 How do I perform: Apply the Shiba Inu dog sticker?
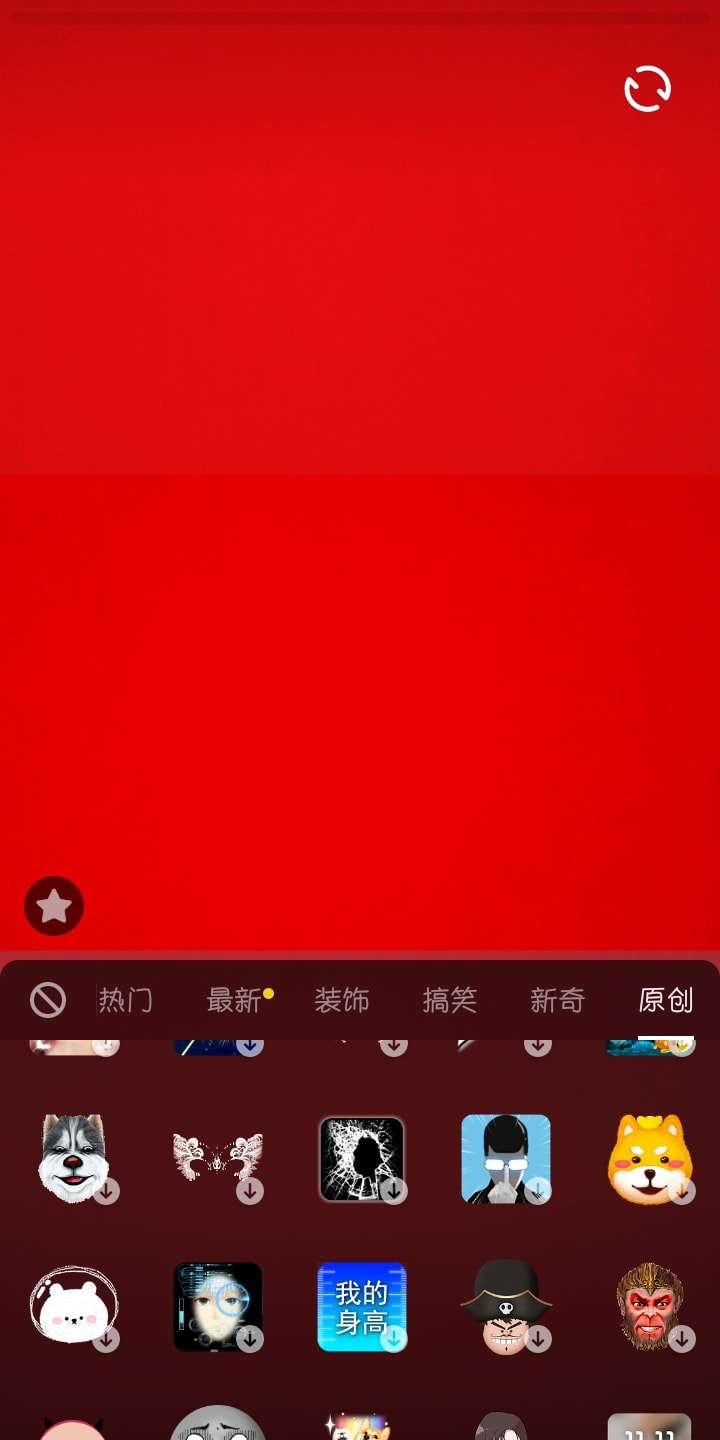[649, 1158]
